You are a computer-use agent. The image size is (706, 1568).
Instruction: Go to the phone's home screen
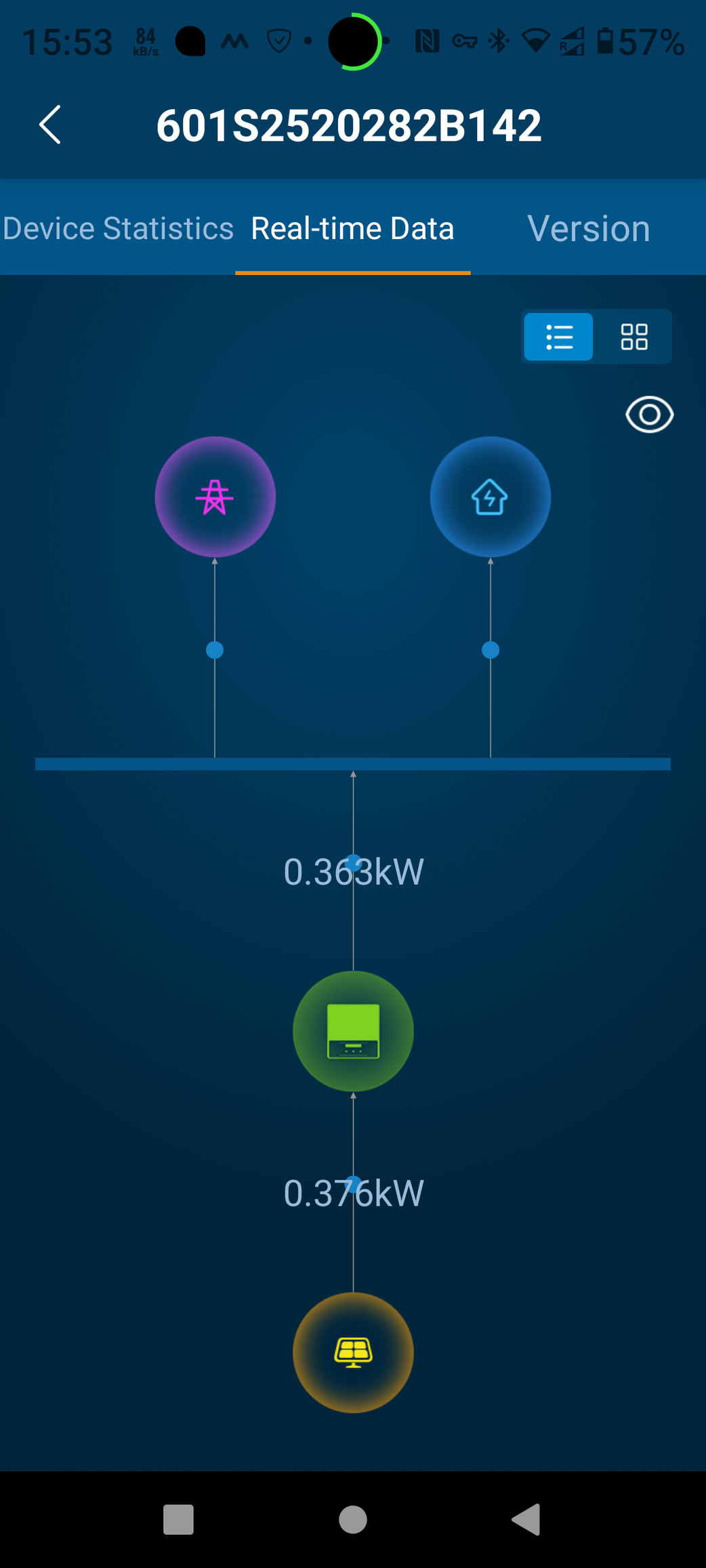tap(353, 1520)
